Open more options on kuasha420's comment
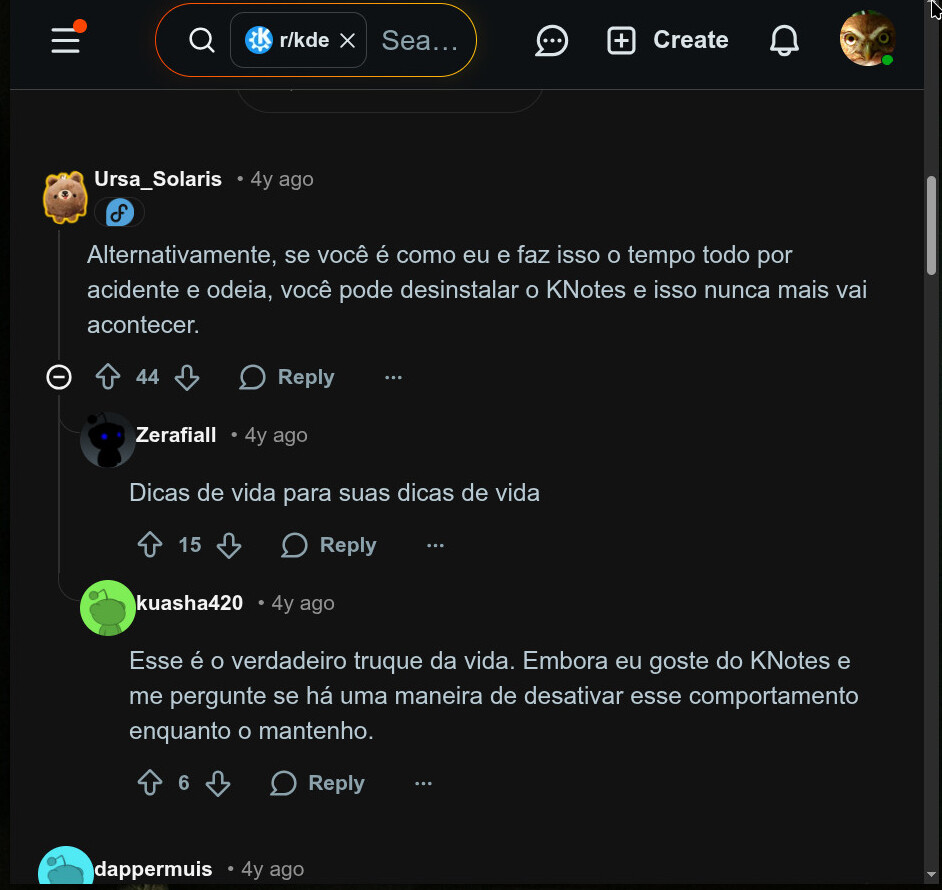942x890 pixels. (423, 783)
